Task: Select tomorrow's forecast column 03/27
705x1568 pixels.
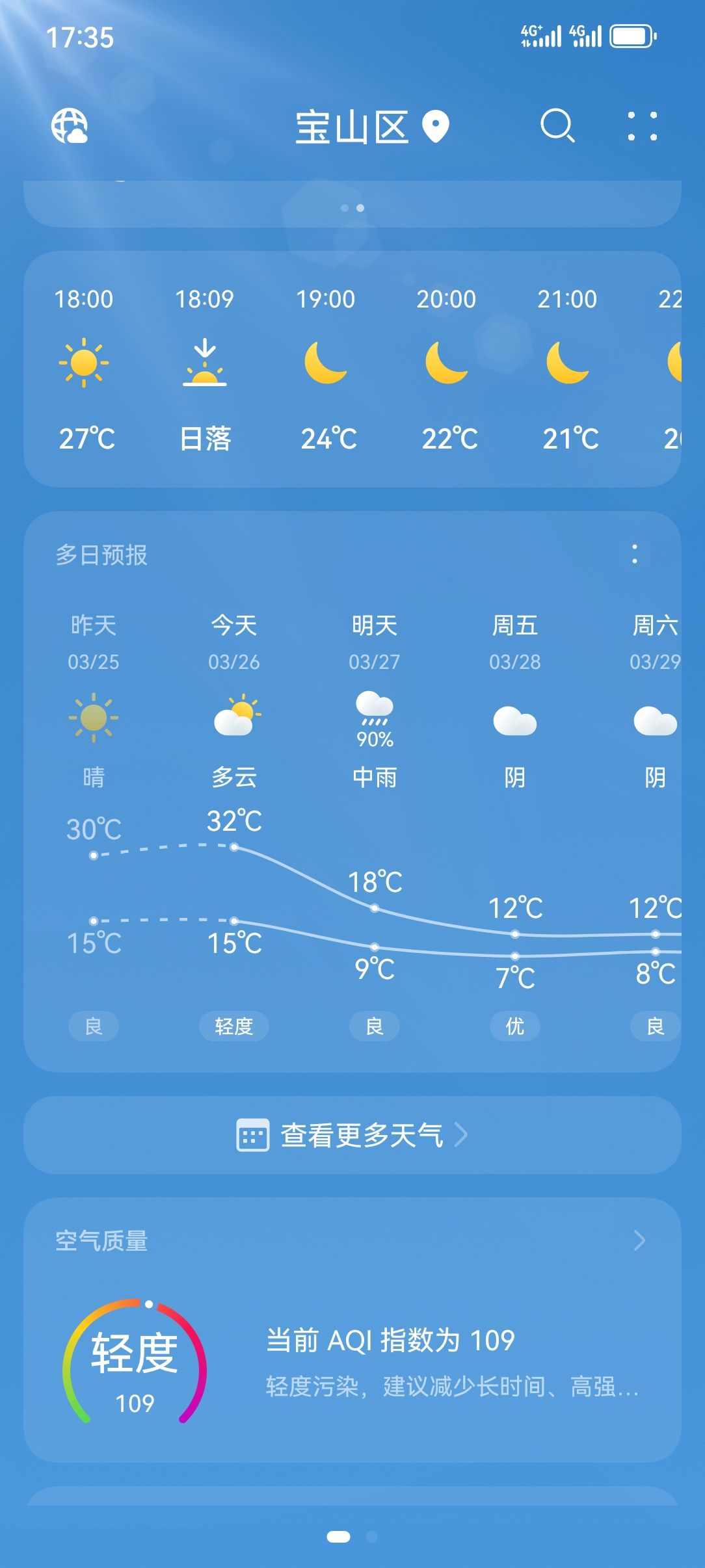Action: 375,826
